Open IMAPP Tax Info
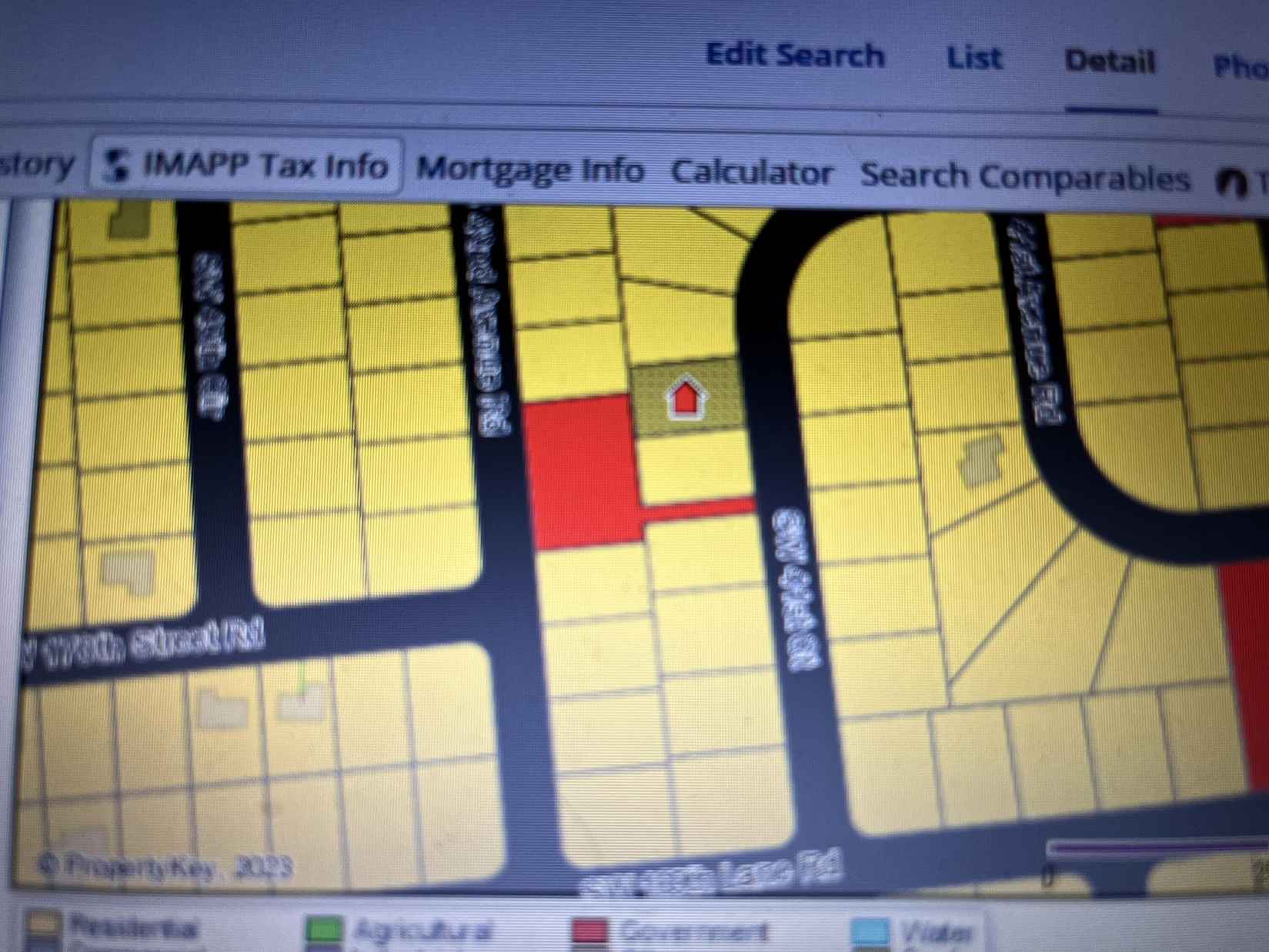The height and width of the screenshot is (952, 1269). pyautogui.click(x=248, y=165)
